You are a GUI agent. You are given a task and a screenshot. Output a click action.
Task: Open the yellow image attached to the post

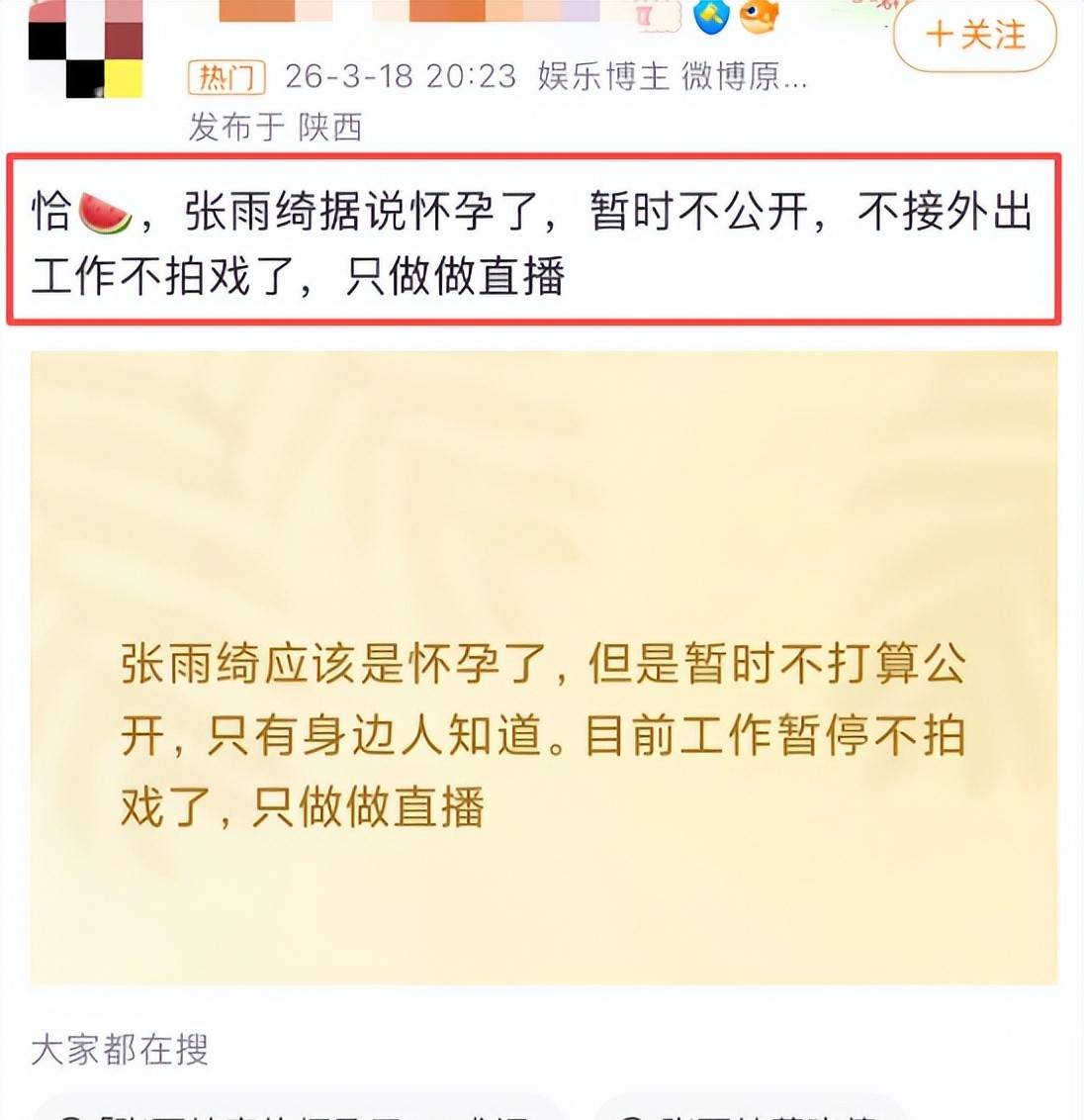[543, 667]
